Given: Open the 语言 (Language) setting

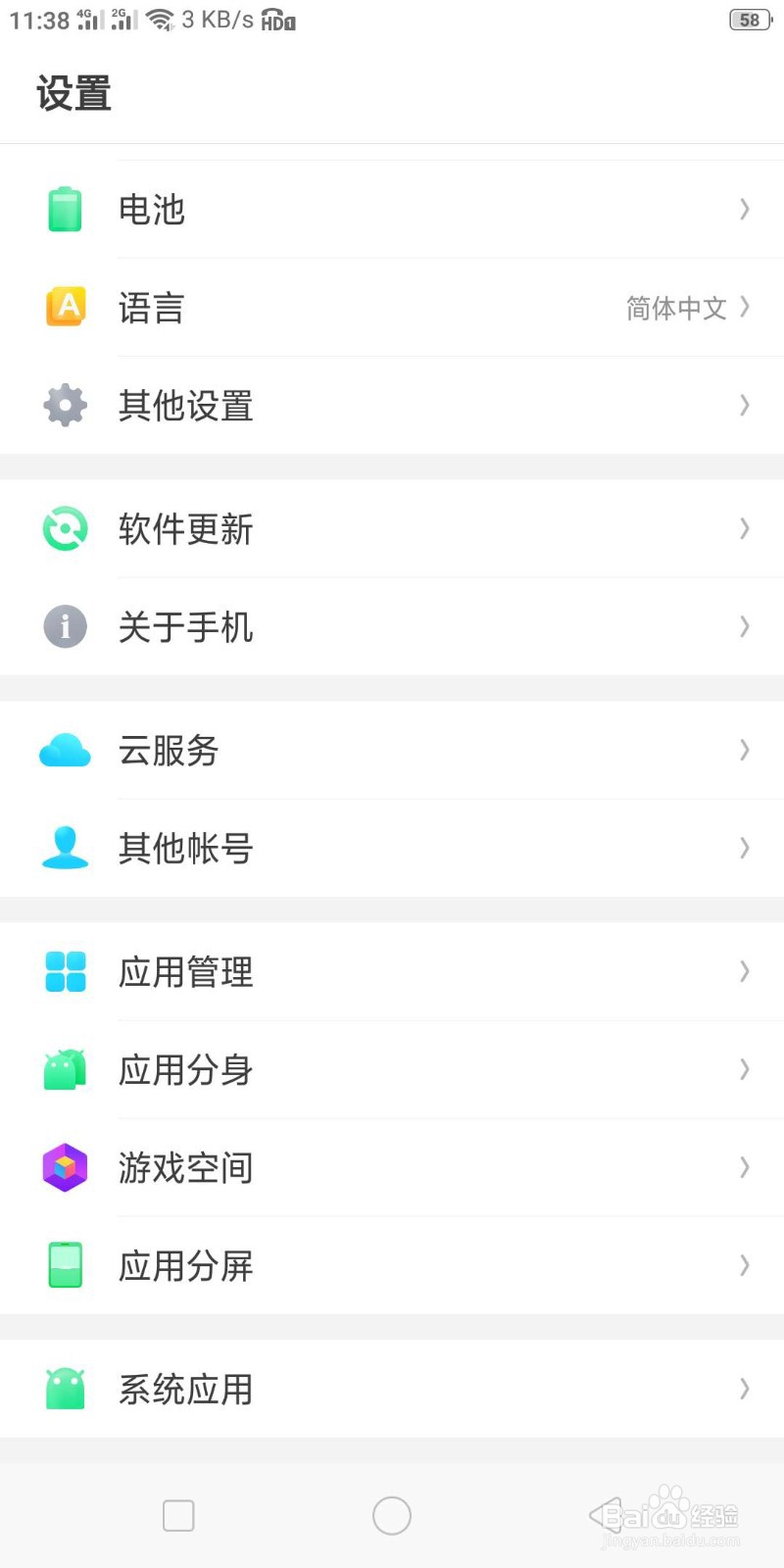Looking at the screenshot, I should [x=392, y=308].
